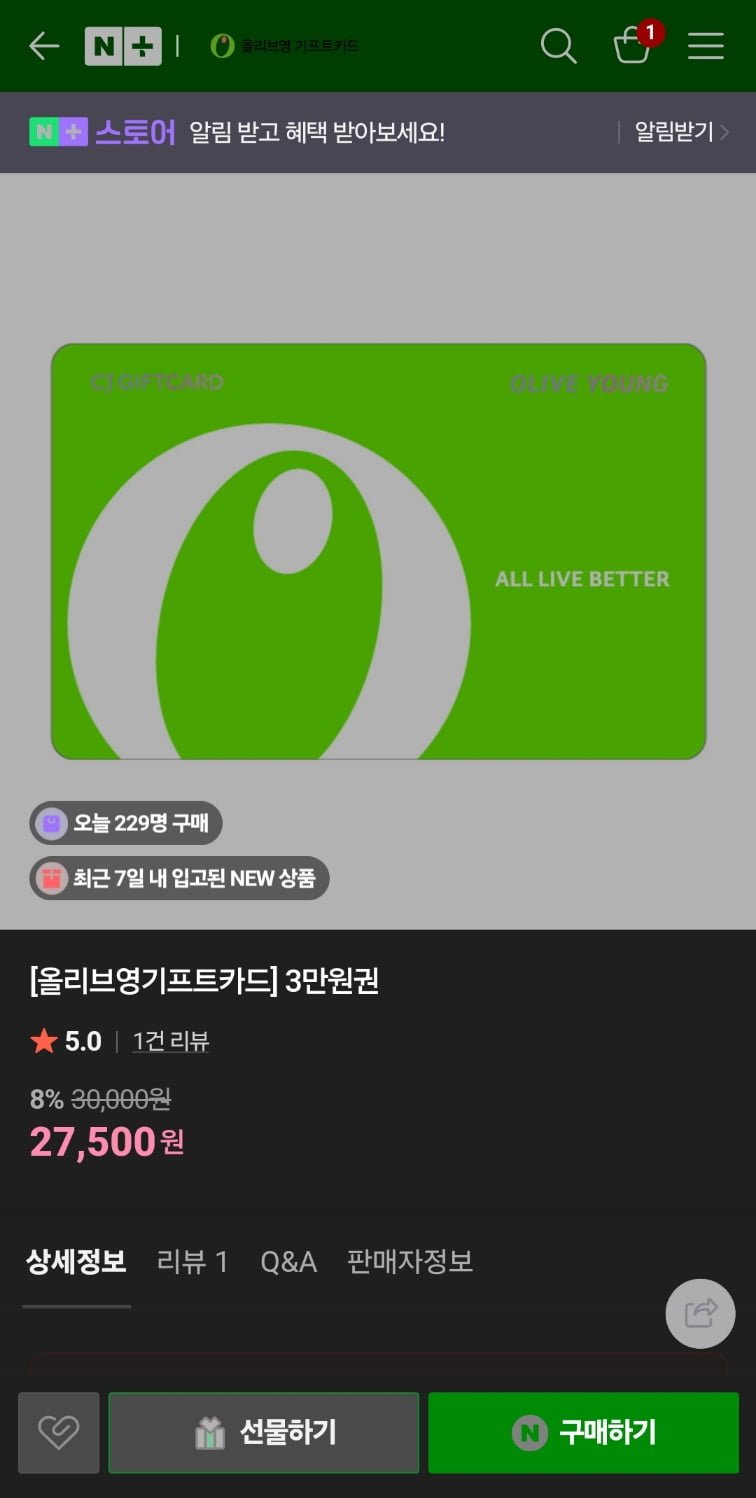Switch to the Q&A tab
The width and height of the screenshot is (756, 1498).
point(288,1262)
